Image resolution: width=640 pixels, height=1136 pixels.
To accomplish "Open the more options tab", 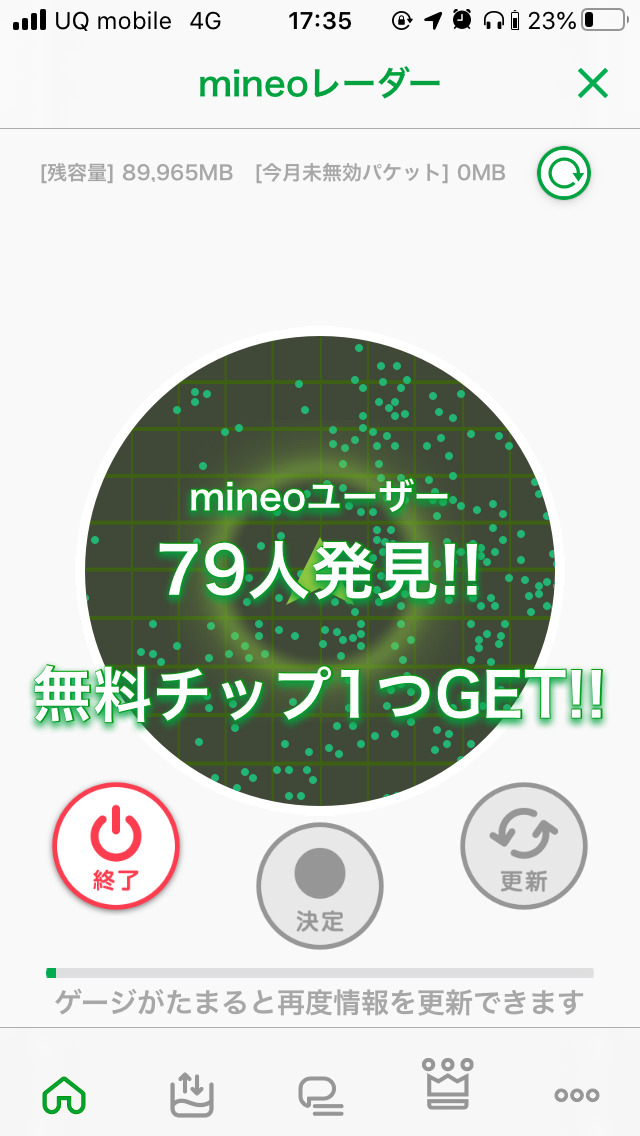I will (x=577, y=1094).
